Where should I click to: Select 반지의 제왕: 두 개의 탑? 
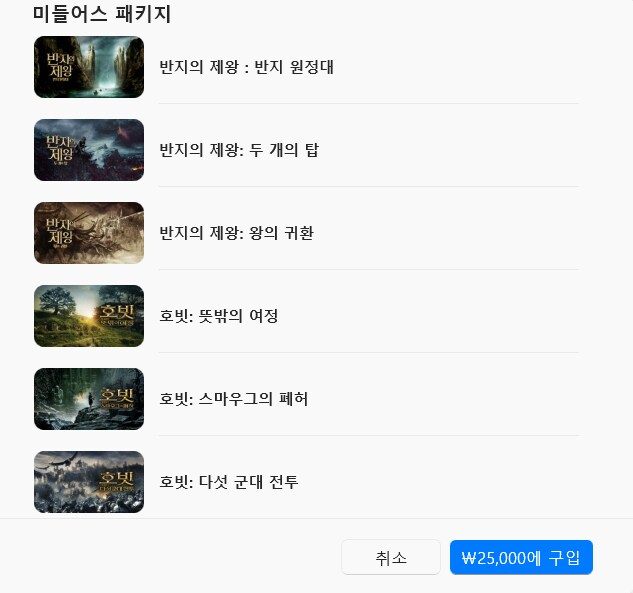point(239,150)
